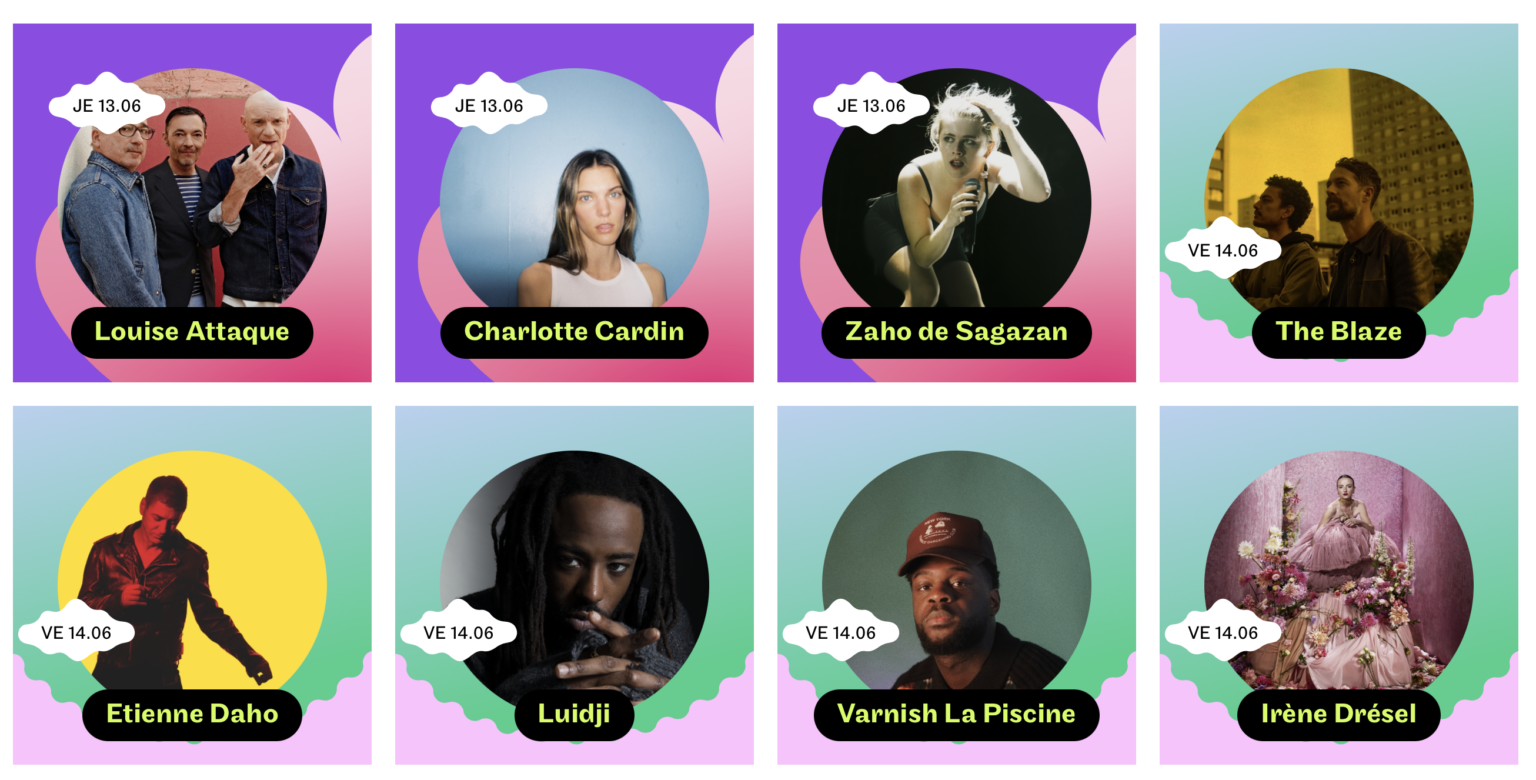View the Irène Drésel artist page
Screen dimensions: 1536x780
(1338, 585)
